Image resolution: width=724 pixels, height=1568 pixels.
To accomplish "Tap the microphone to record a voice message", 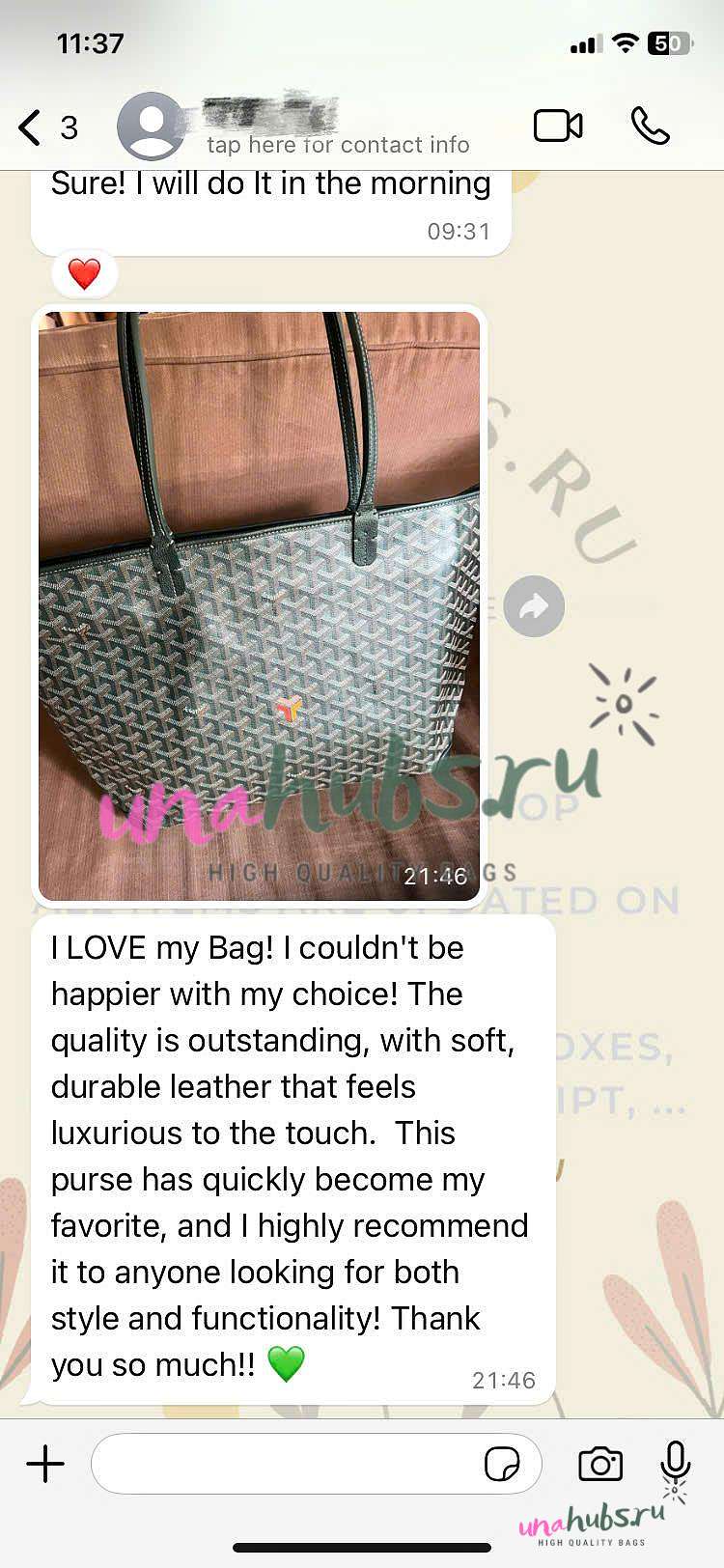I will pyautogui.click(x=676, y=1462).
